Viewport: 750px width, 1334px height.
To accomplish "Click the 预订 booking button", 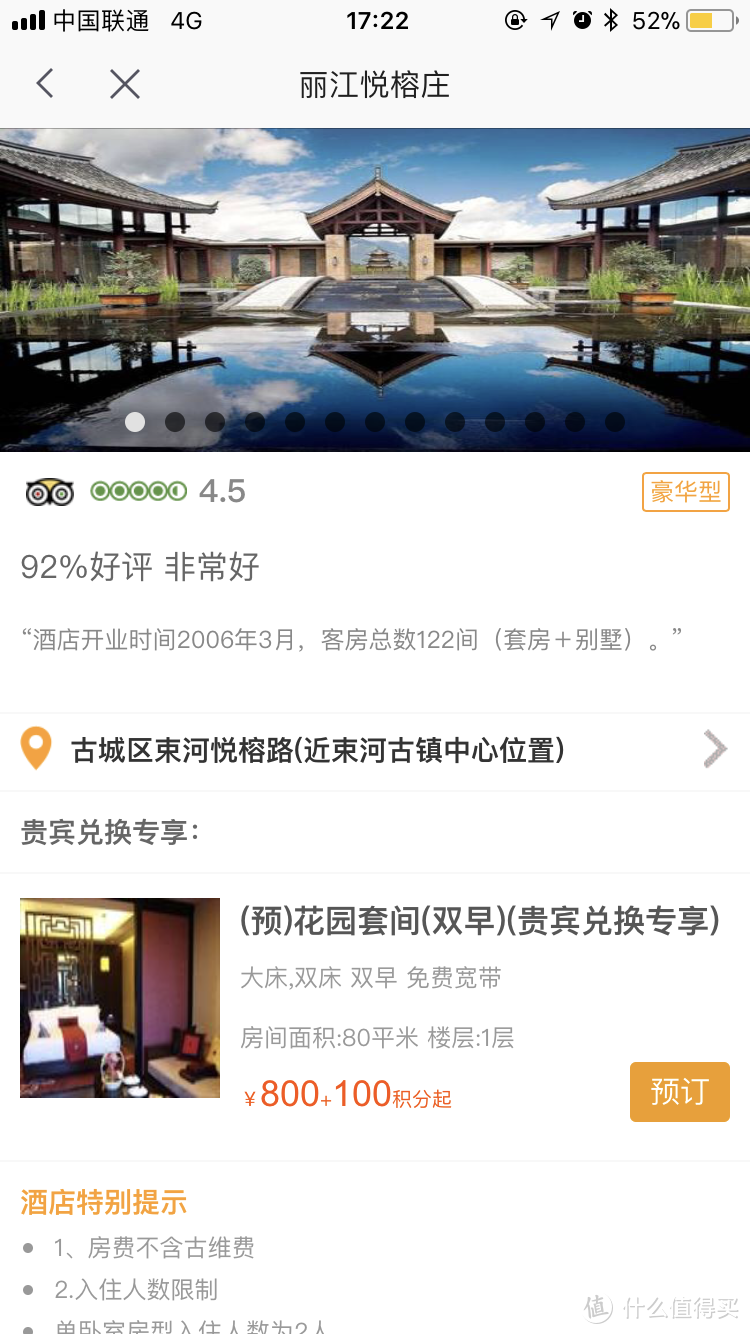I will pos(679,1092).
